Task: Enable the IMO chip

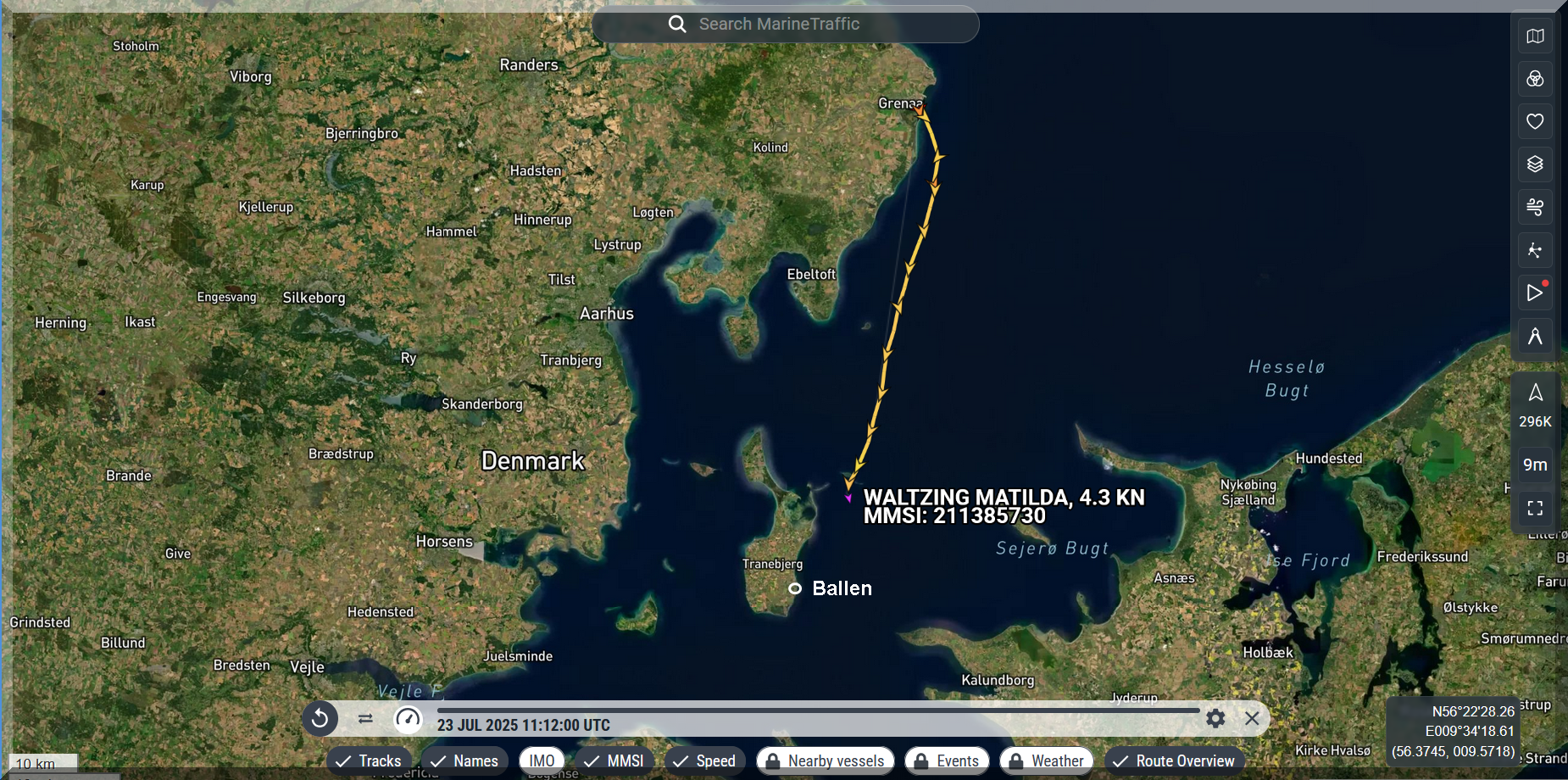Action: pos(542,760)
